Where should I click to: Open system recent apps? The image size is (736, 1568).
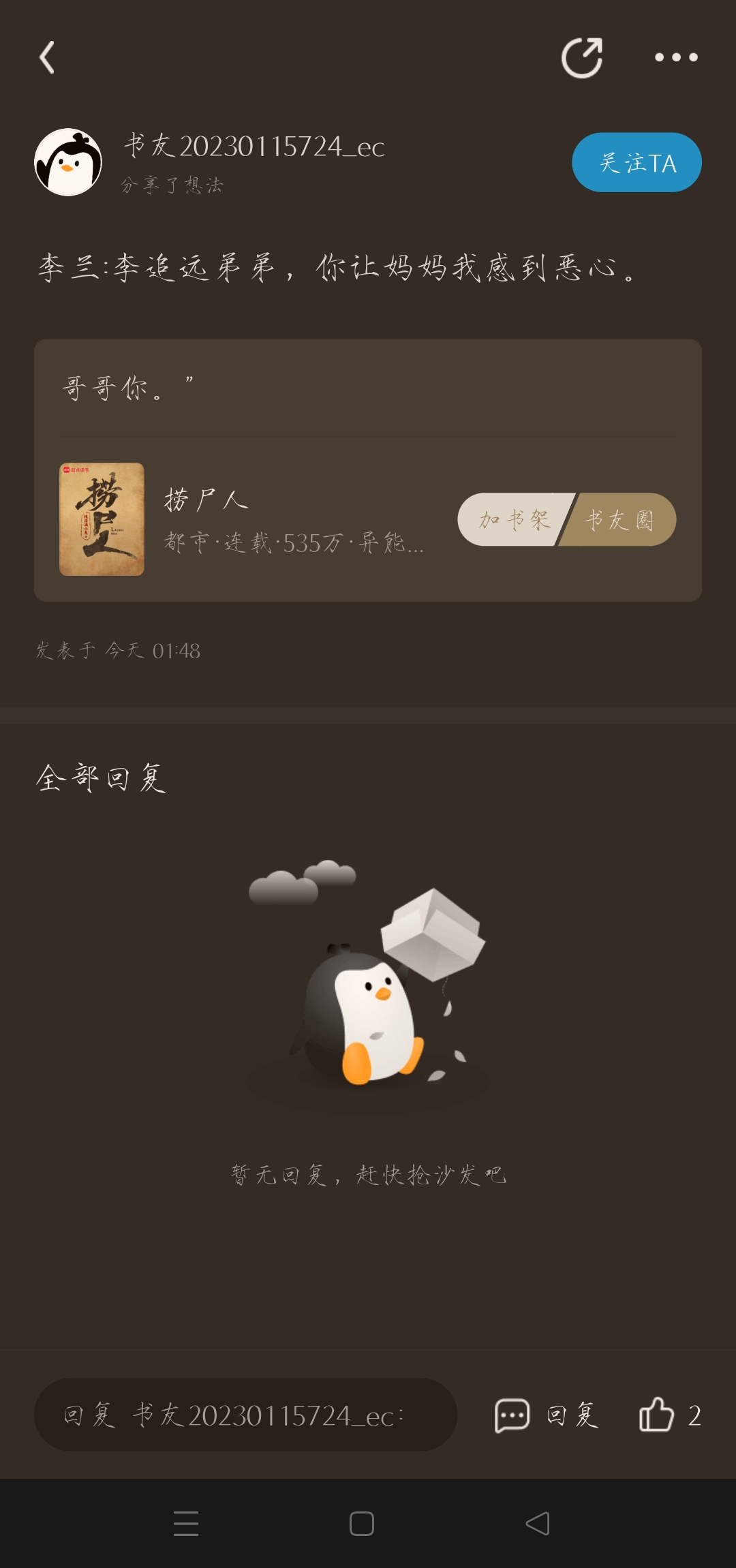click(186, 1524)
